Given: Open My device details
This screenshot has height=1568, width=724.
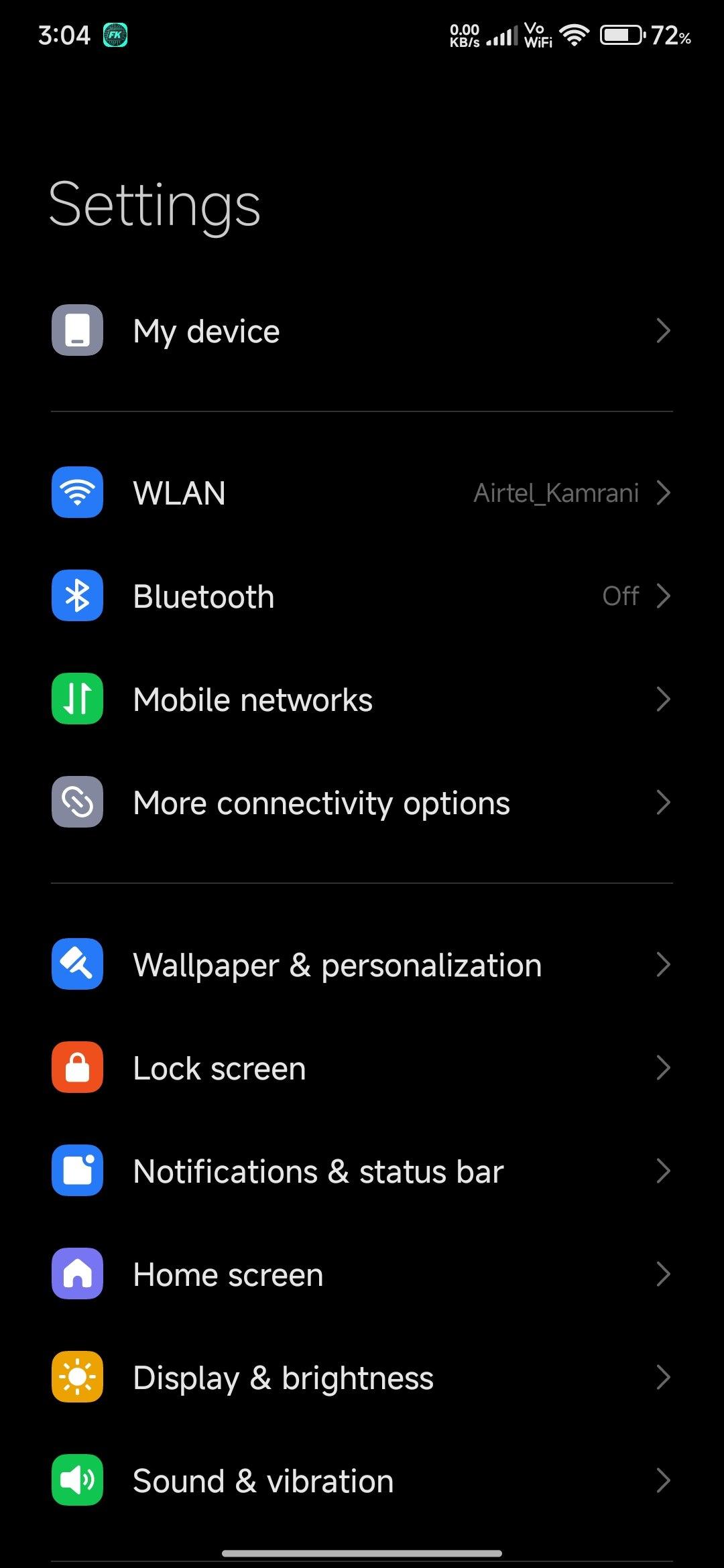Looking at the screenshot, I should (x=362, y=330).
